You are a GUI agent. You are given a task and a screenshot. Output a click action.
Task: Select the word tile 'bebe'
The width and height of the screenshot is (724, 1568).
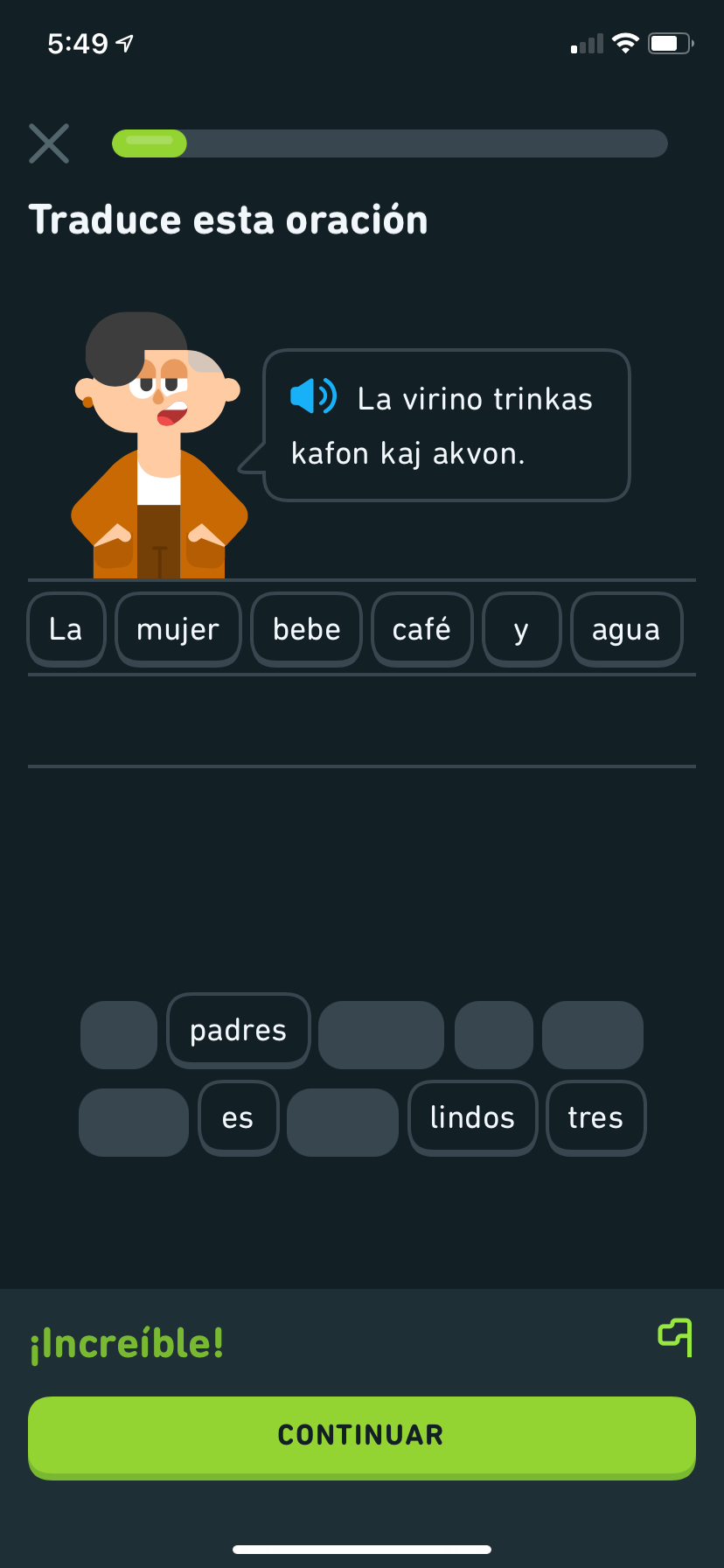tap(305, 628)
